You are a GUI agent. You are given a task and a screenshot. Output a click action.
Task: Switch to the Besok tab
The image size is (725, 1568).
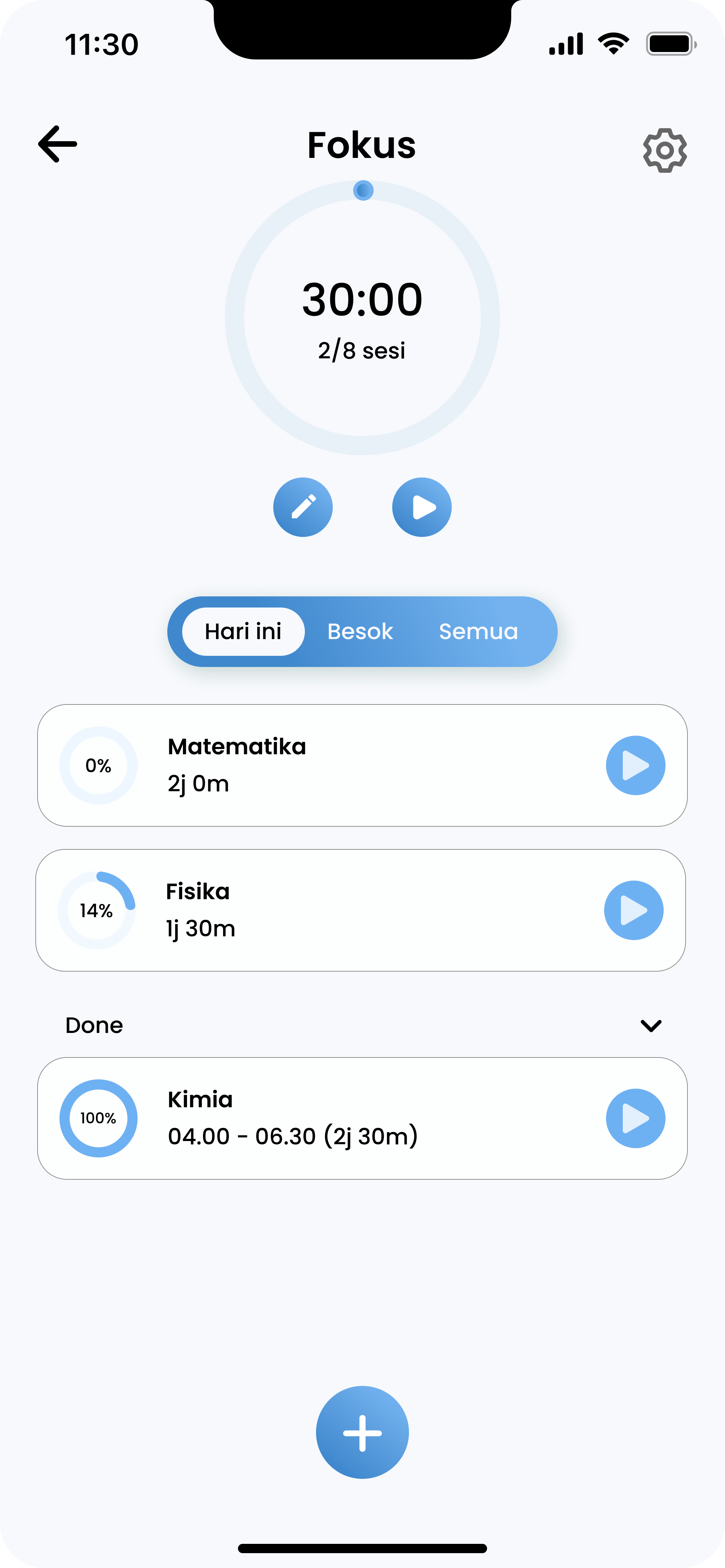pyautogui.click(x=360, y=631)
